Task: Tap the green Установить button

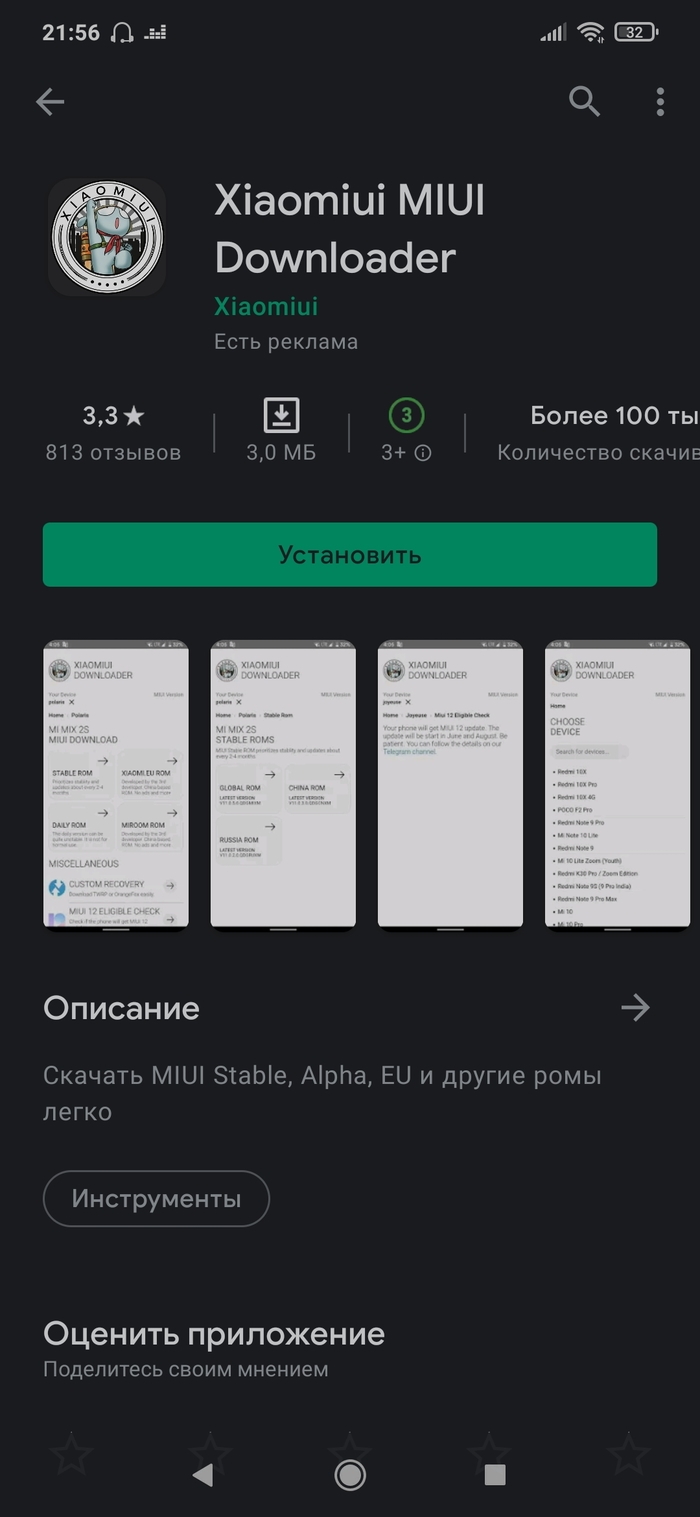Action: click(x=350, y=555)
